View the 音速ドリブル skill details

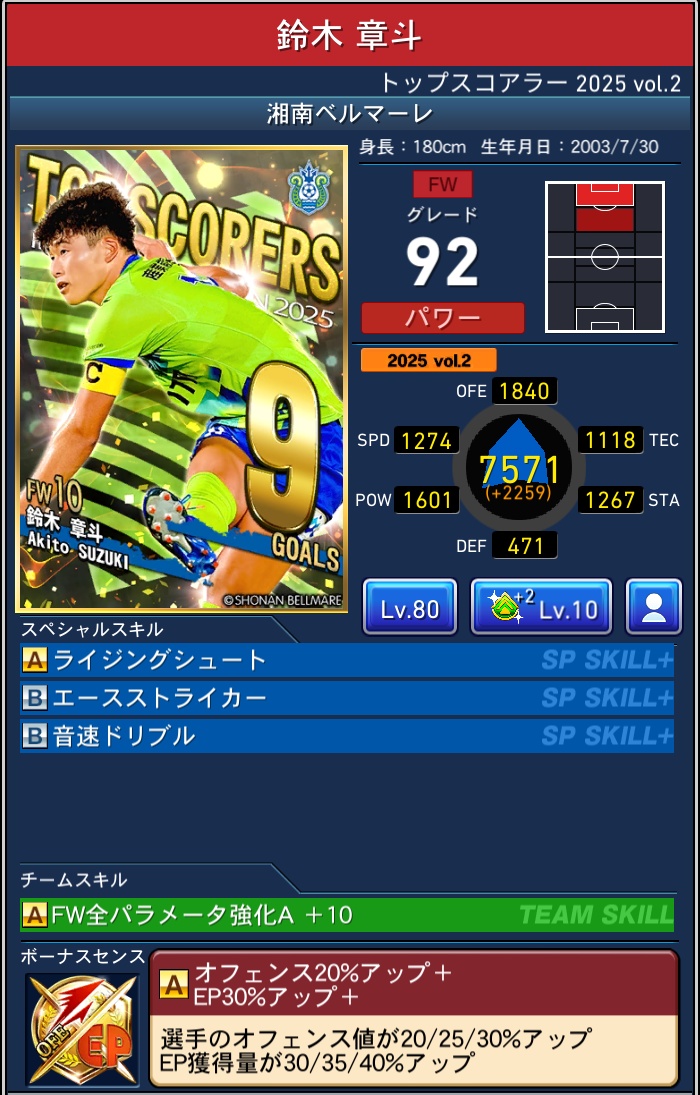[346, 736]
